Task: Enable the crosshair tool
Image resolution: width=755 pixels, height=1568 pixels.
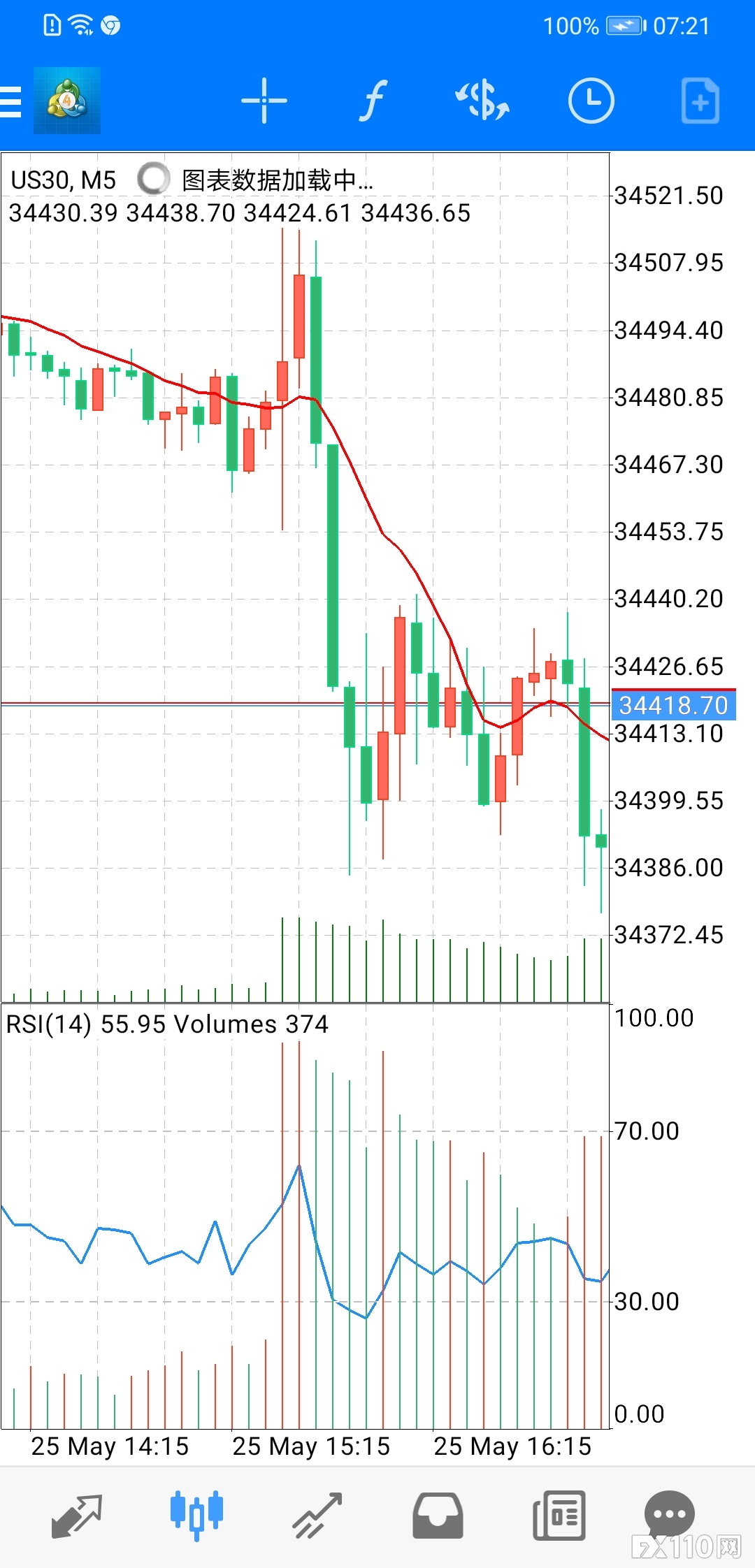Action: tap(264, 101)
